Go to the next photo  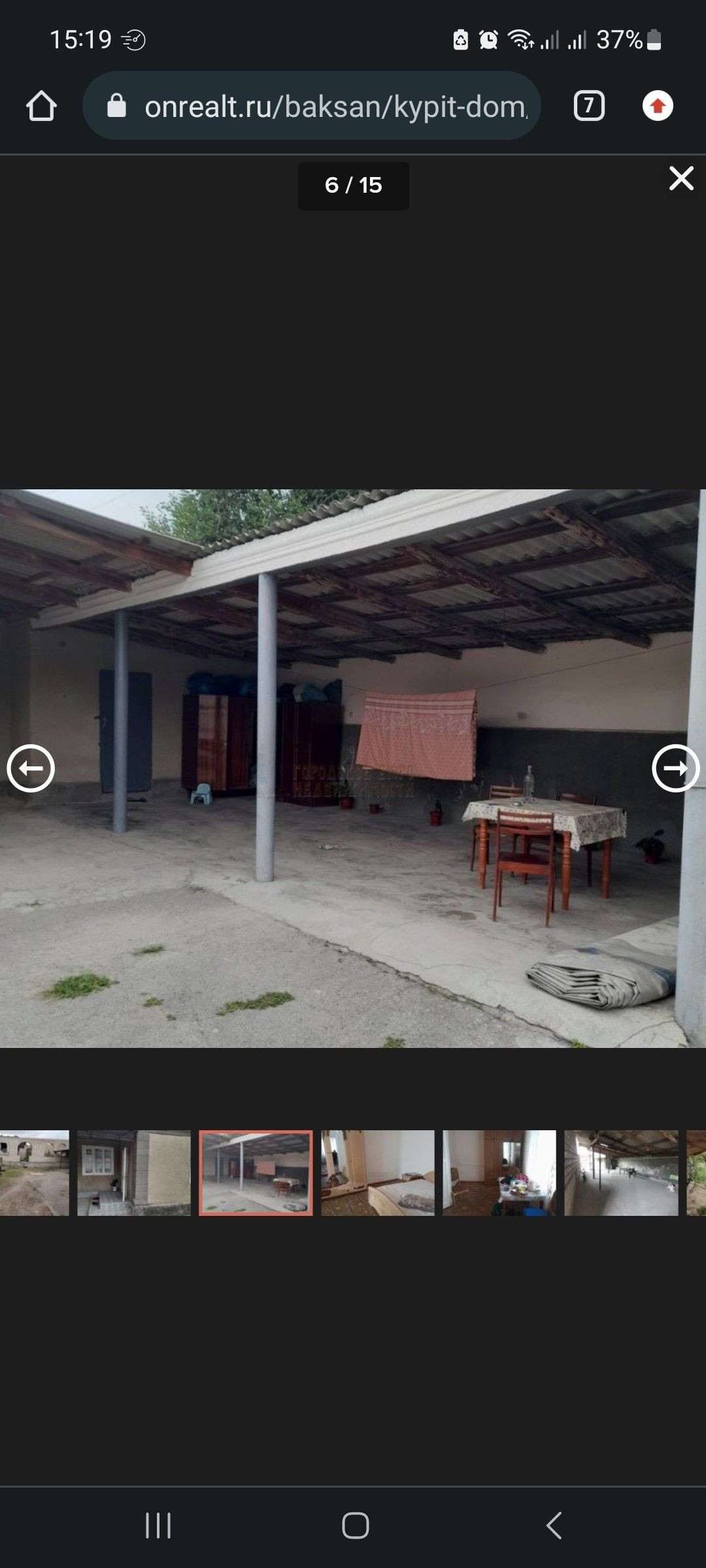click(x=675, y=768)
